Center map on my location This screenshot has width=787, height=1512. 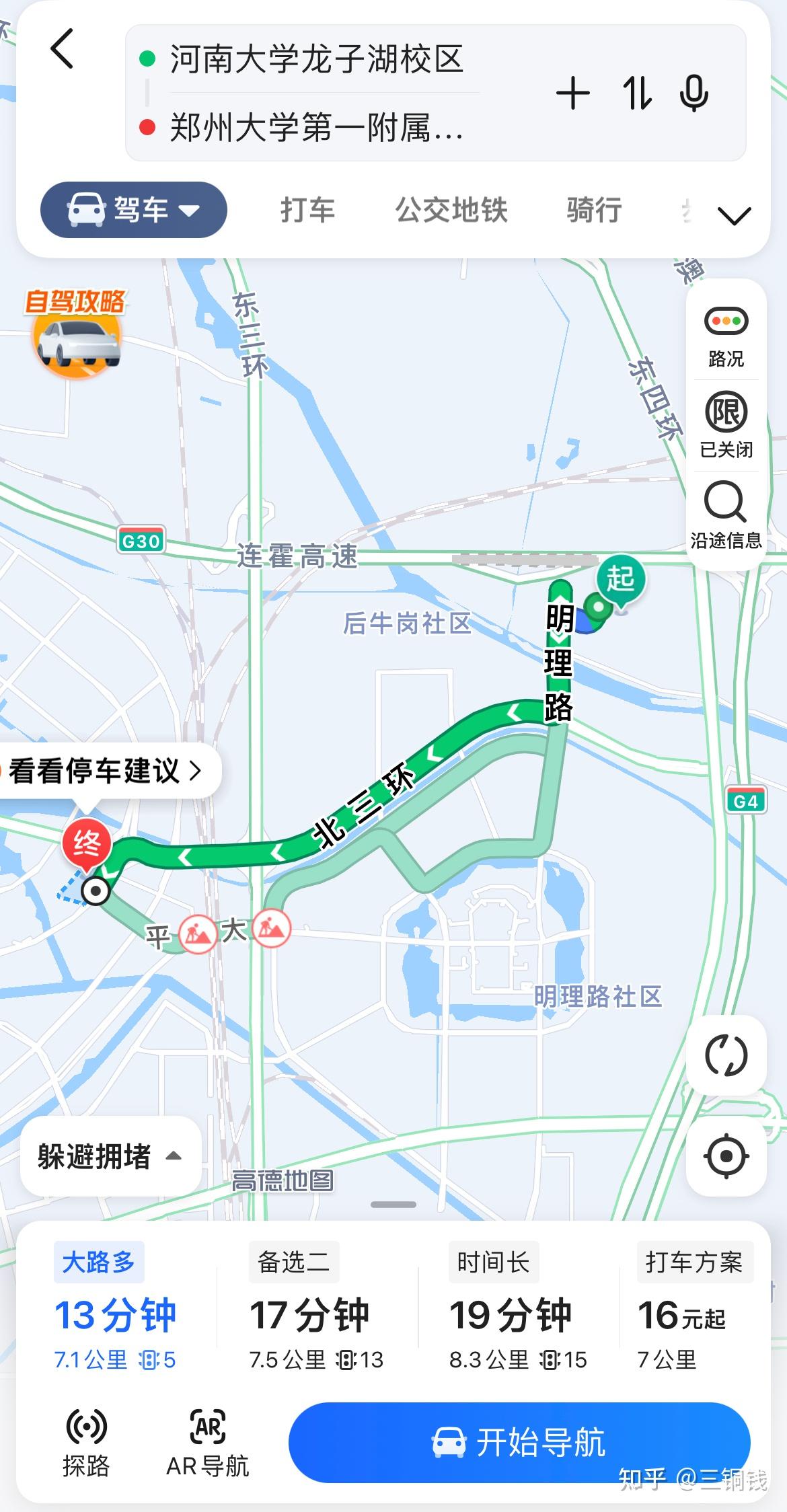[726, 1156]
